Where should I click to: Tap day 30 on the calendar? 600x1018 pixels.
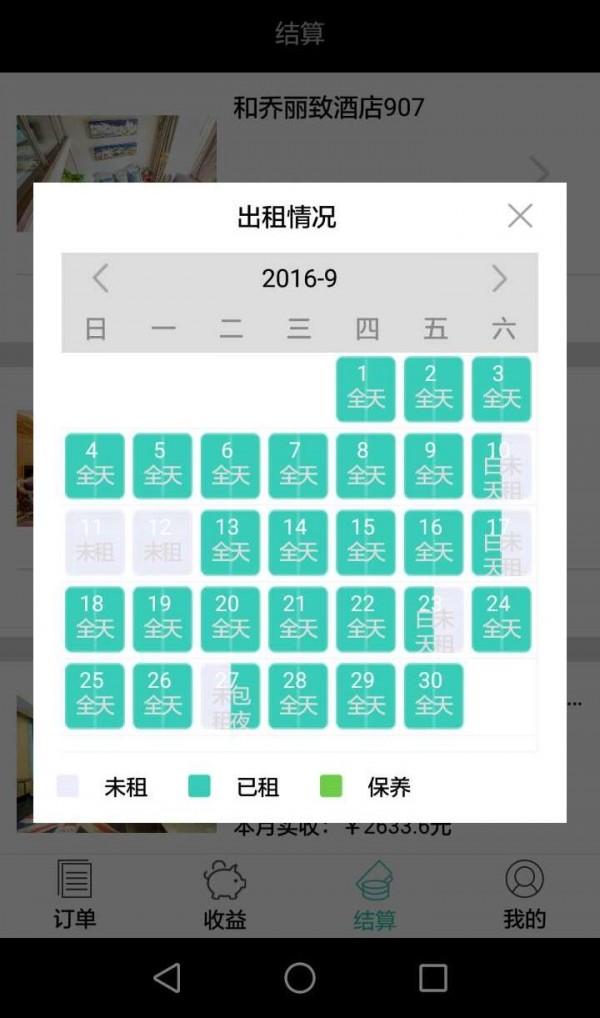coord(433,696)
